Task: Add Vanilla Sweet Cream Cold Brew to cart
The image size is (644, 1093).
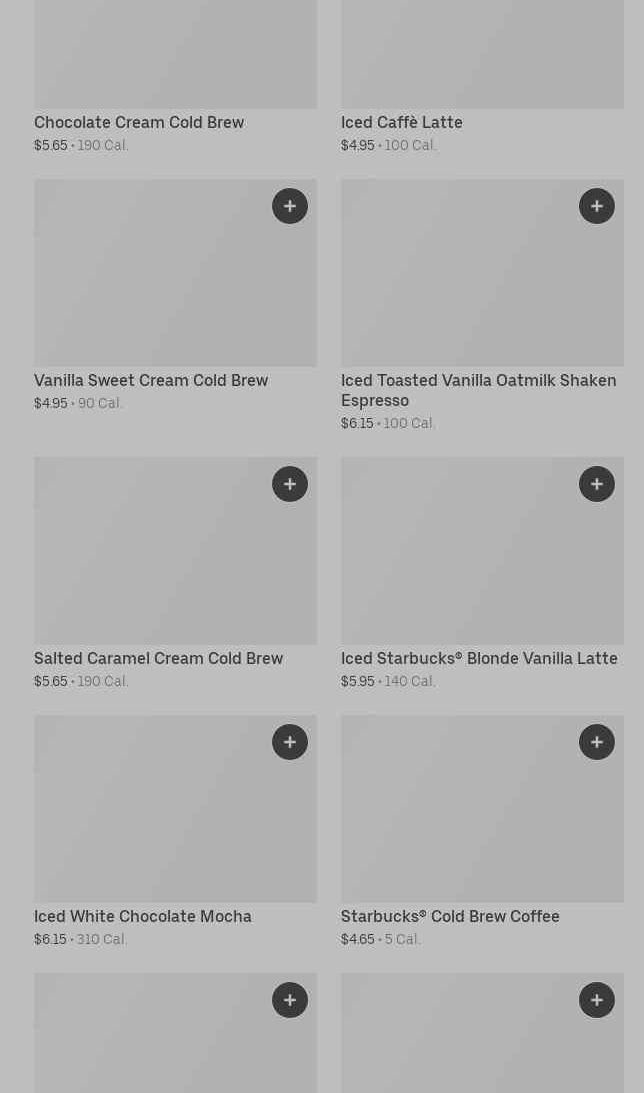Action: [x=290, y=206]
